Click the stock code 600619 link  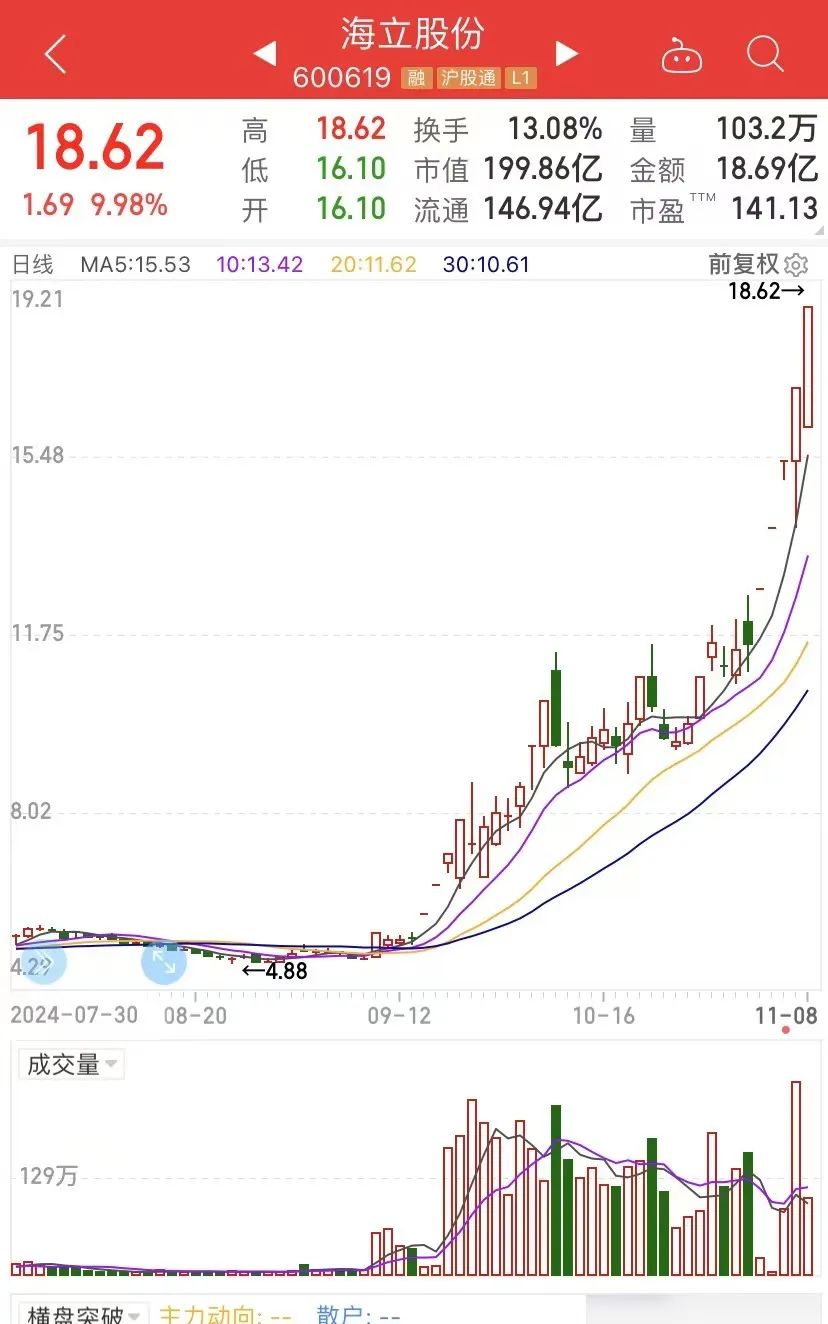coord(343,77)
